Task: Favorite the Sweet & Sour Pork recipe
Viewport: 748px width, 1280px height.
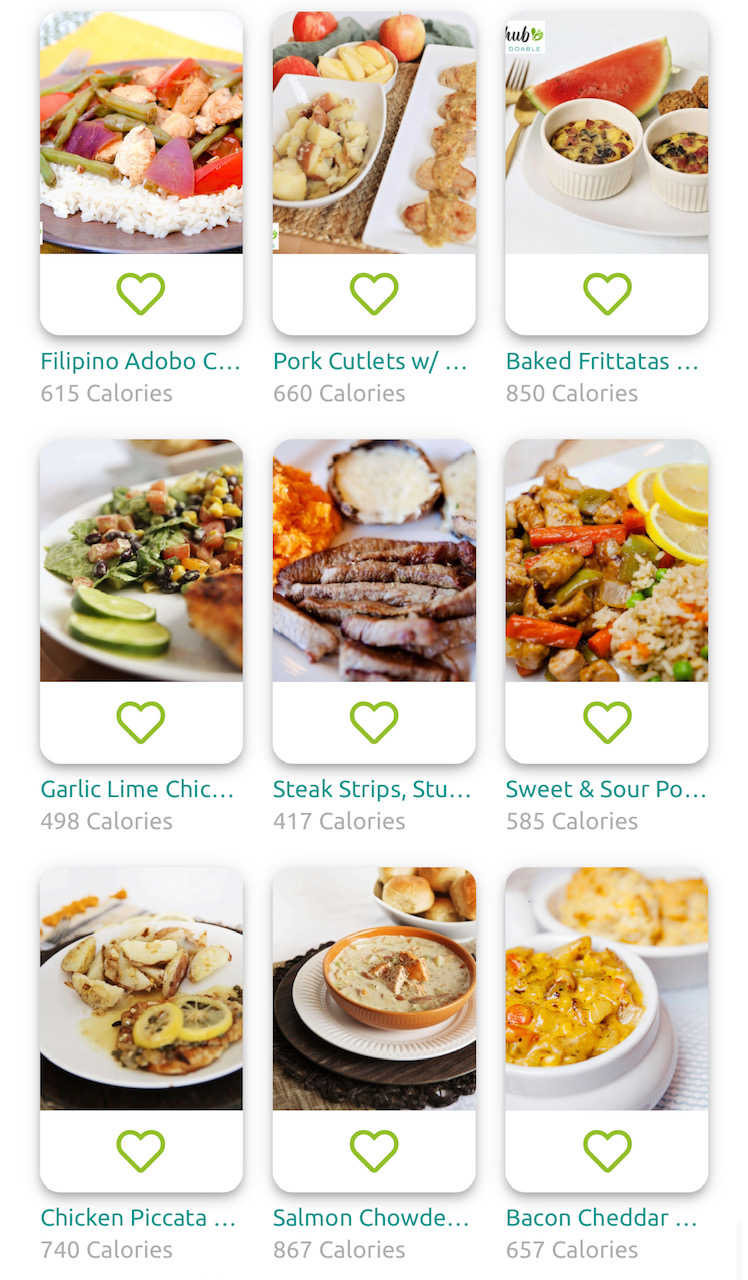Action: (x=607, y=721)
